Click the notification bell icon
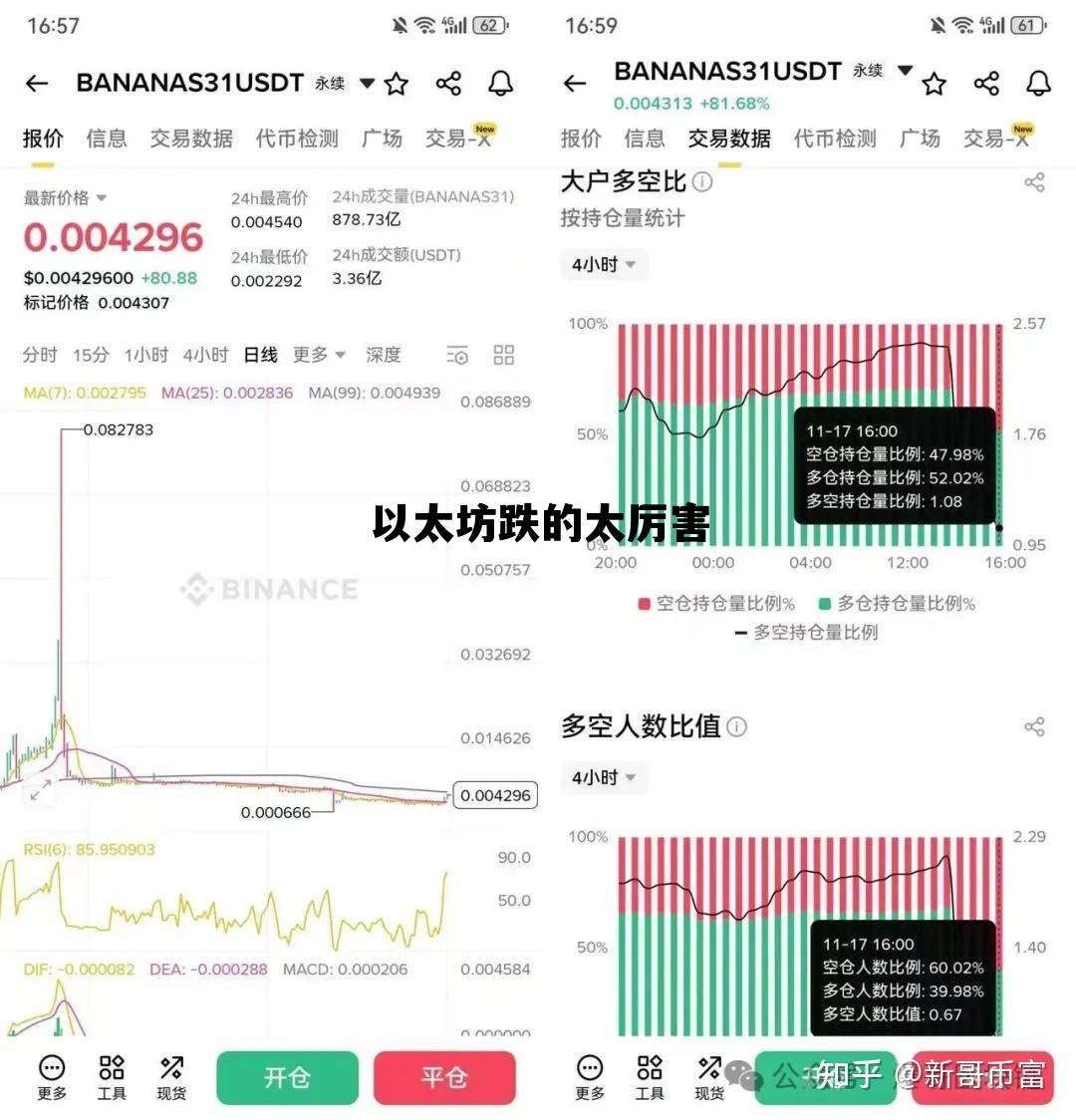 coord(500,84)
